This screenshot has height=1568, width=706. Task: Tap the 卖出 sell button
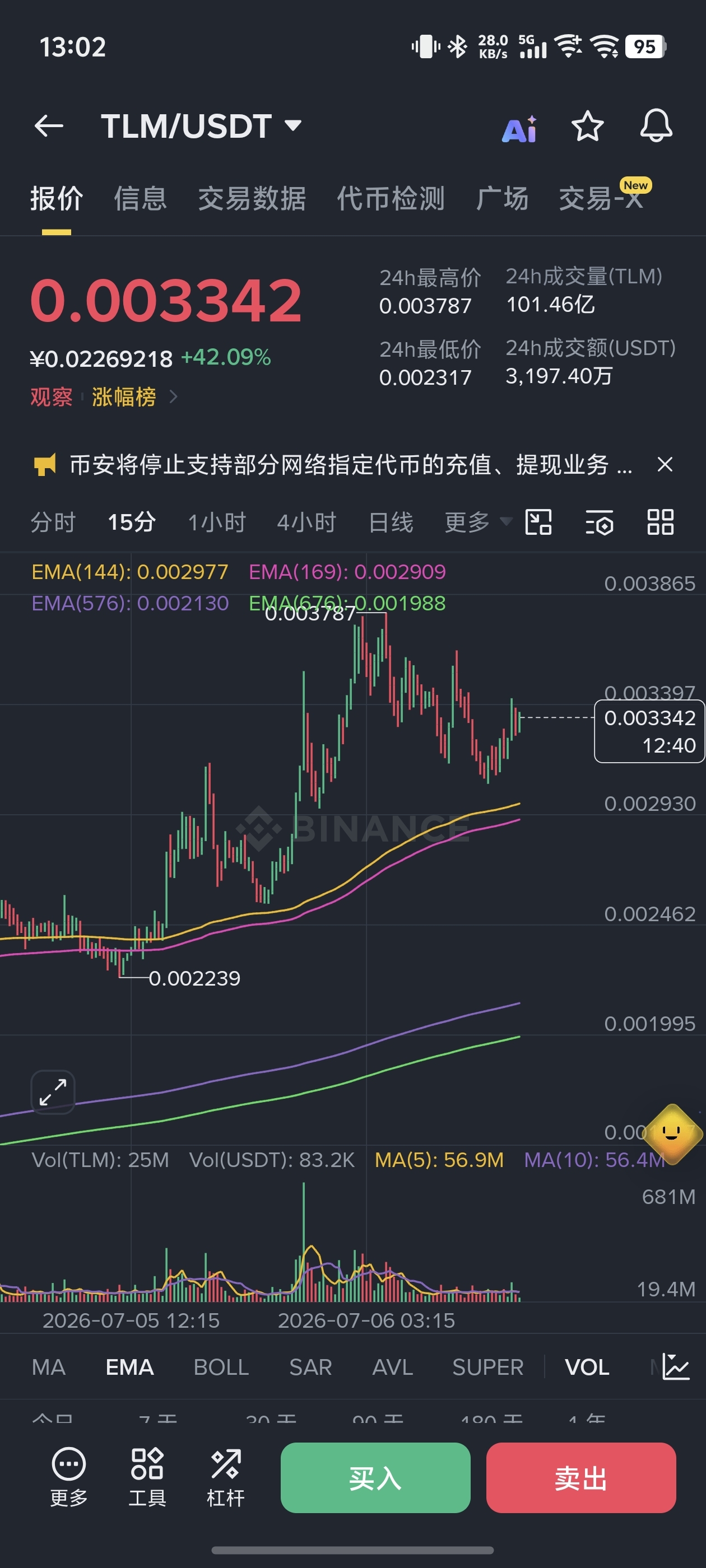[x=580, y=1477]
